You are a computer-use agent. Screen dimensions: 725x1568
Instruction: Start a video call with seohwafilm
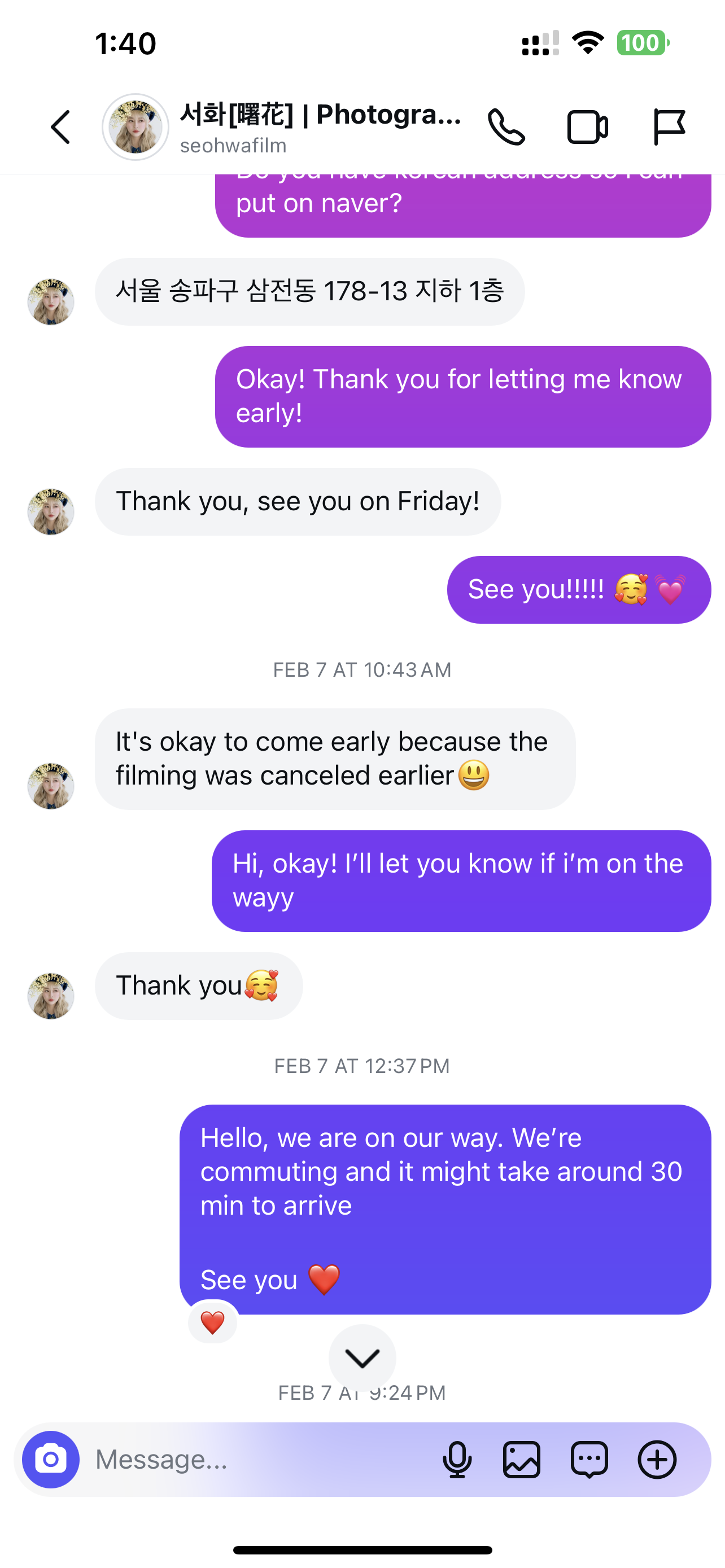click(587, 127)
